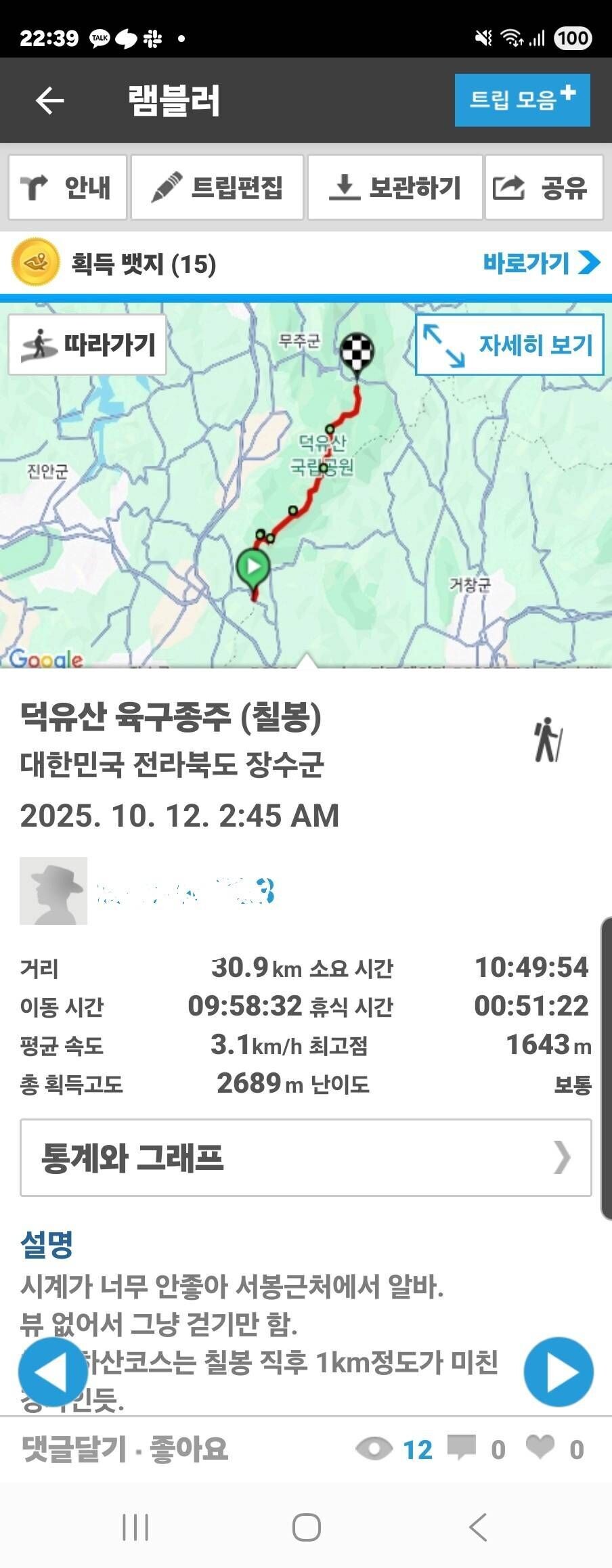
Task: Open the gold 획득 뱃지 medal icon
Action: (x=37, y=263)
